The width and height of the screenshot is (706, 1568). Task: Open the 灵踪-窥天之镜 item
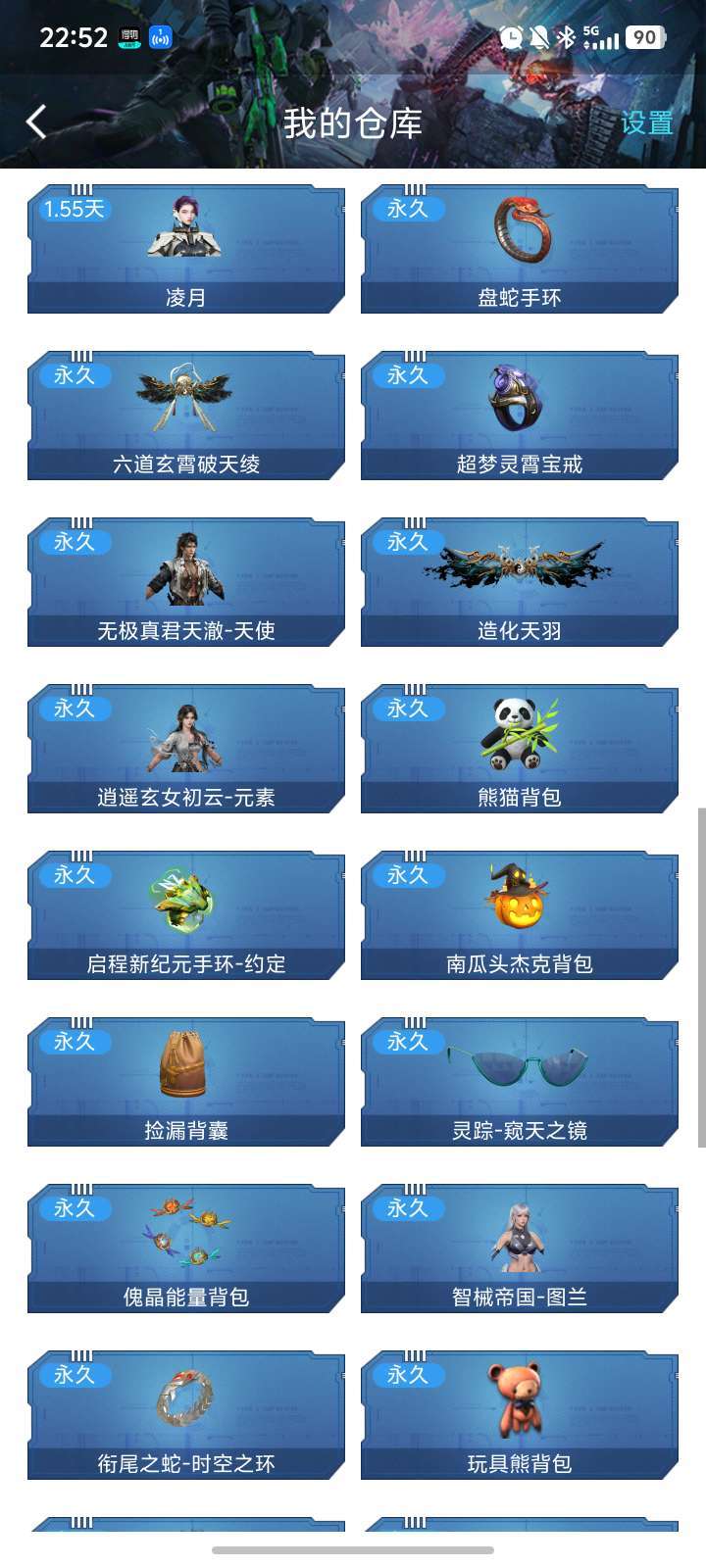[520, 1082]
